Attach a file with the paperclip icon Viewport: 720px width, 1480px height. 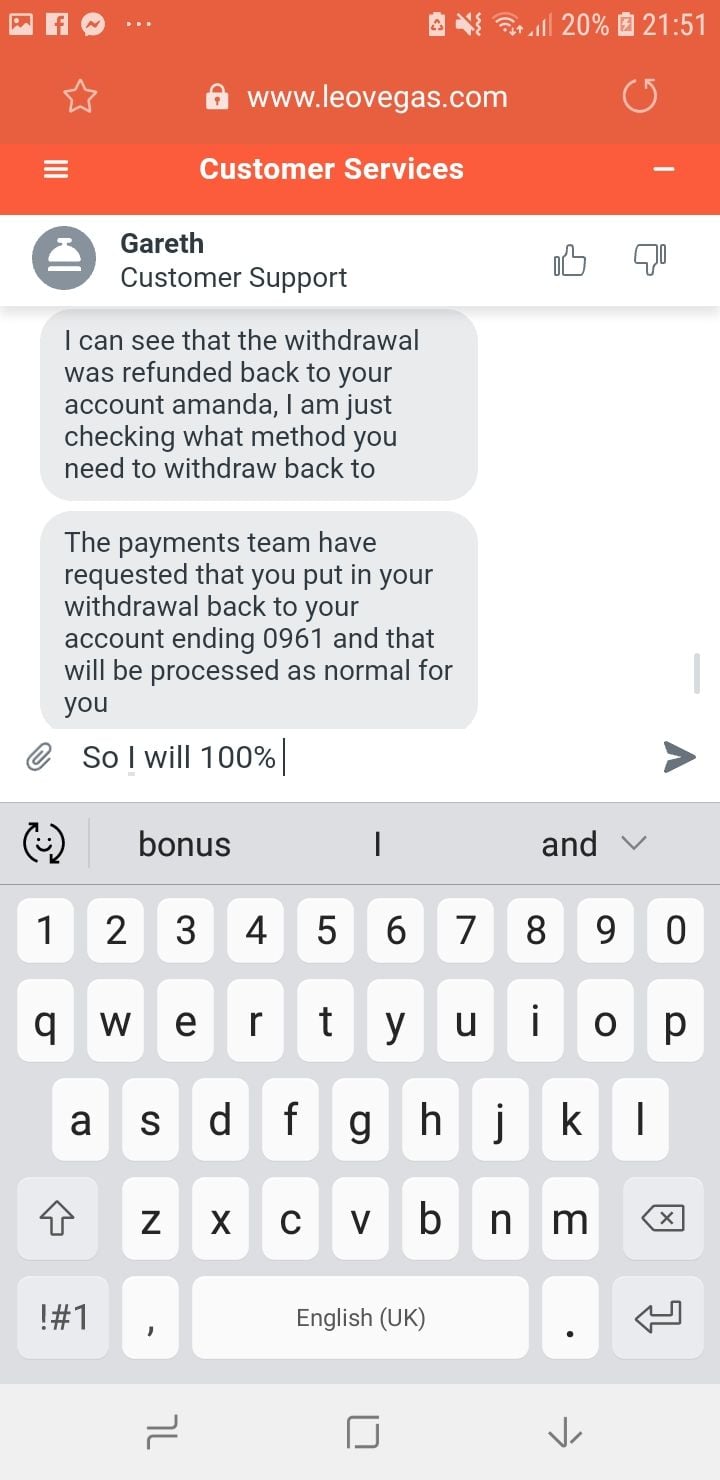(39, 758)
